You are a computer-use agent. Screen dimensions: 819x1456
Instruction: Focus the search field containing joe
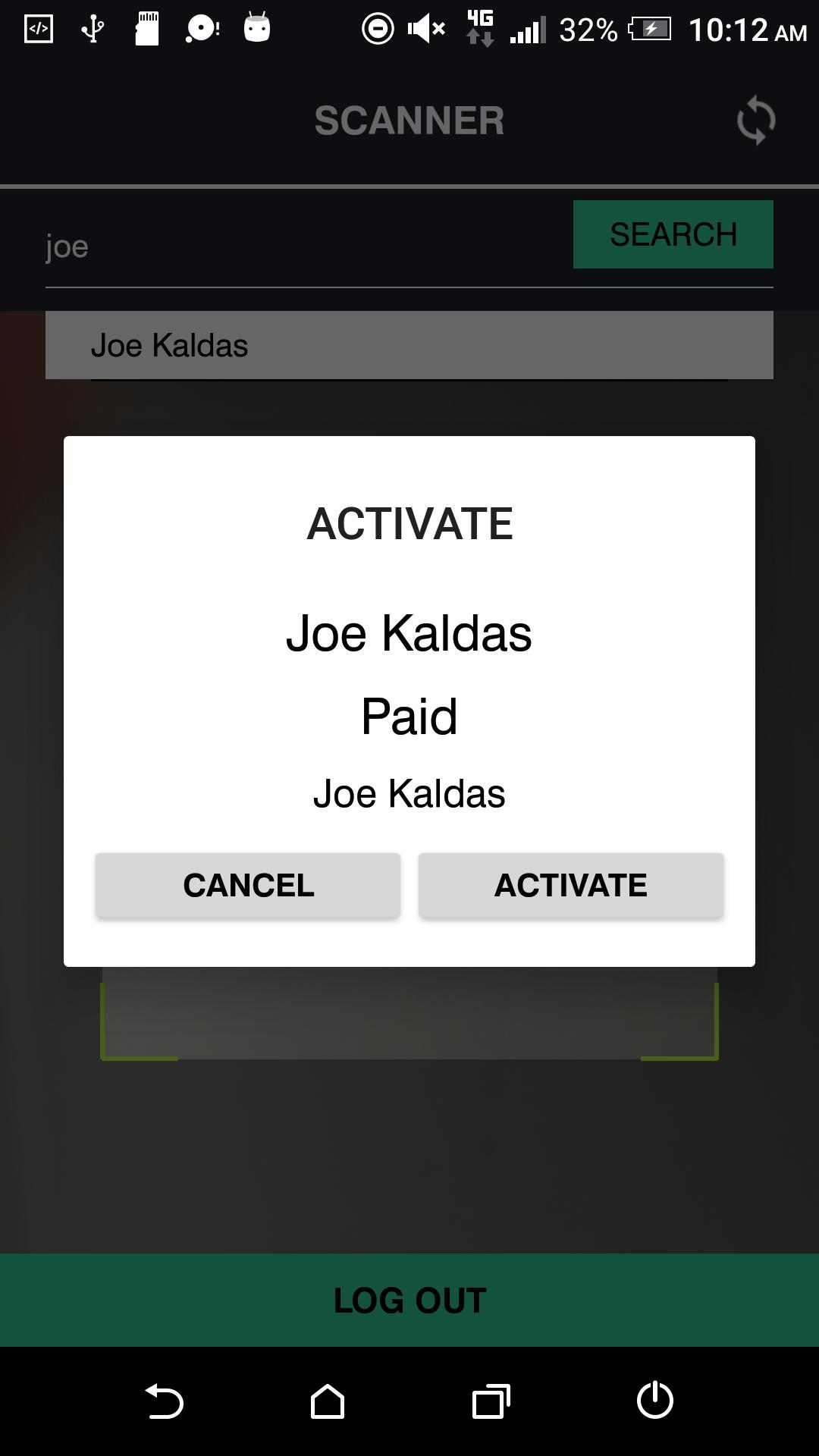coord(303,248)
